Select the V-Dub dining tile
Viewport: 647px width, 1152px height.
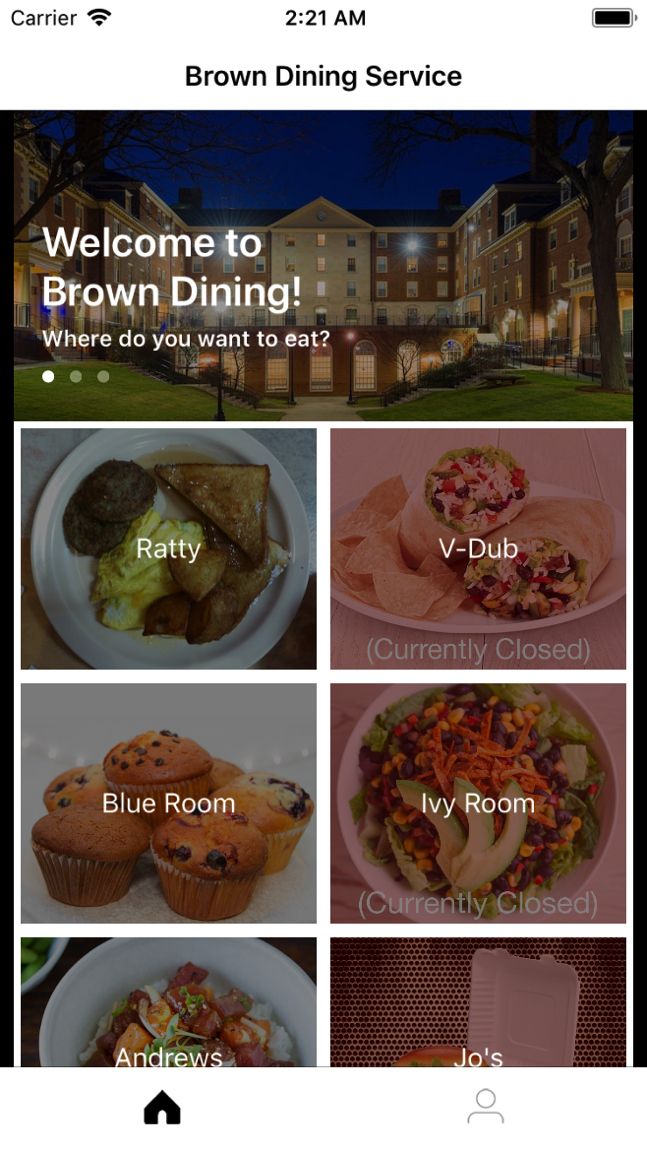pyautogui.click(x=478, y=549)
